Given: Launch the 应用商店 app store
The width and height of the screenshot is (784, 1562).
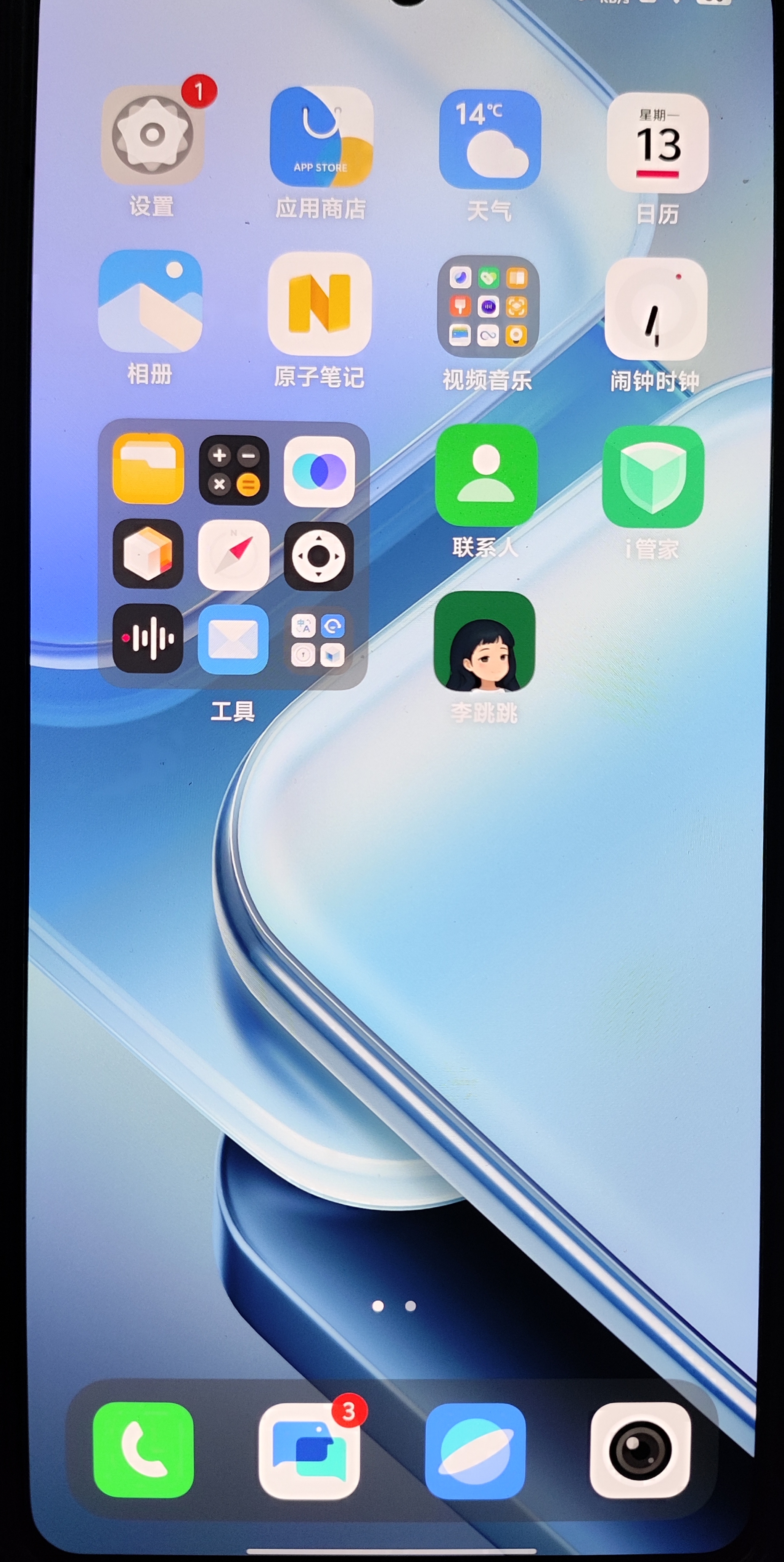Looking at the screenshot, I should (x=321, y=137).
